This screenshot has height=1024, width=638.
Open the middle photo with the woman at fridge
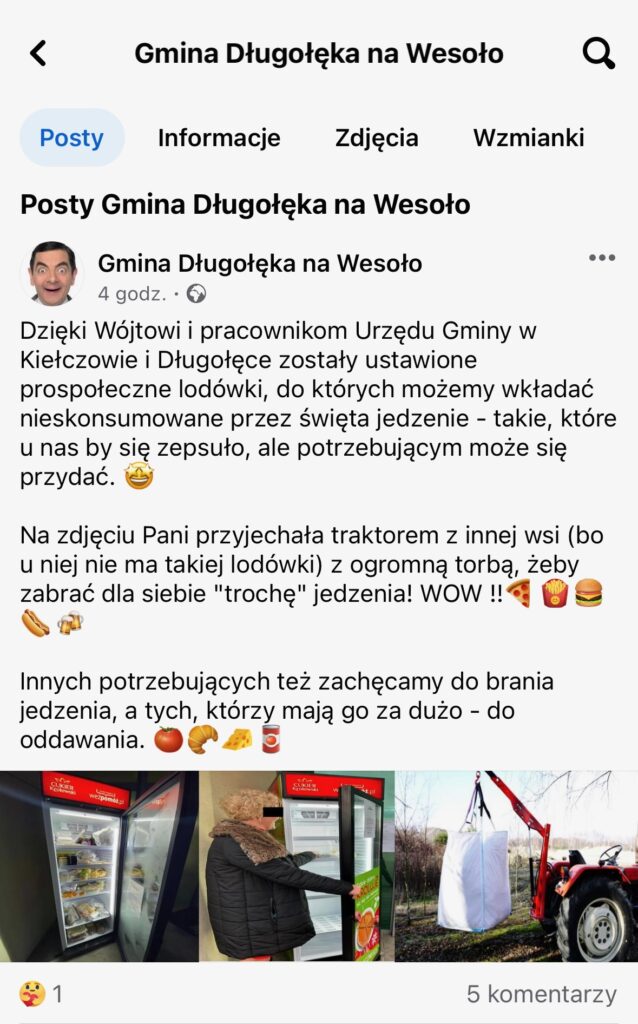(296, 866)
